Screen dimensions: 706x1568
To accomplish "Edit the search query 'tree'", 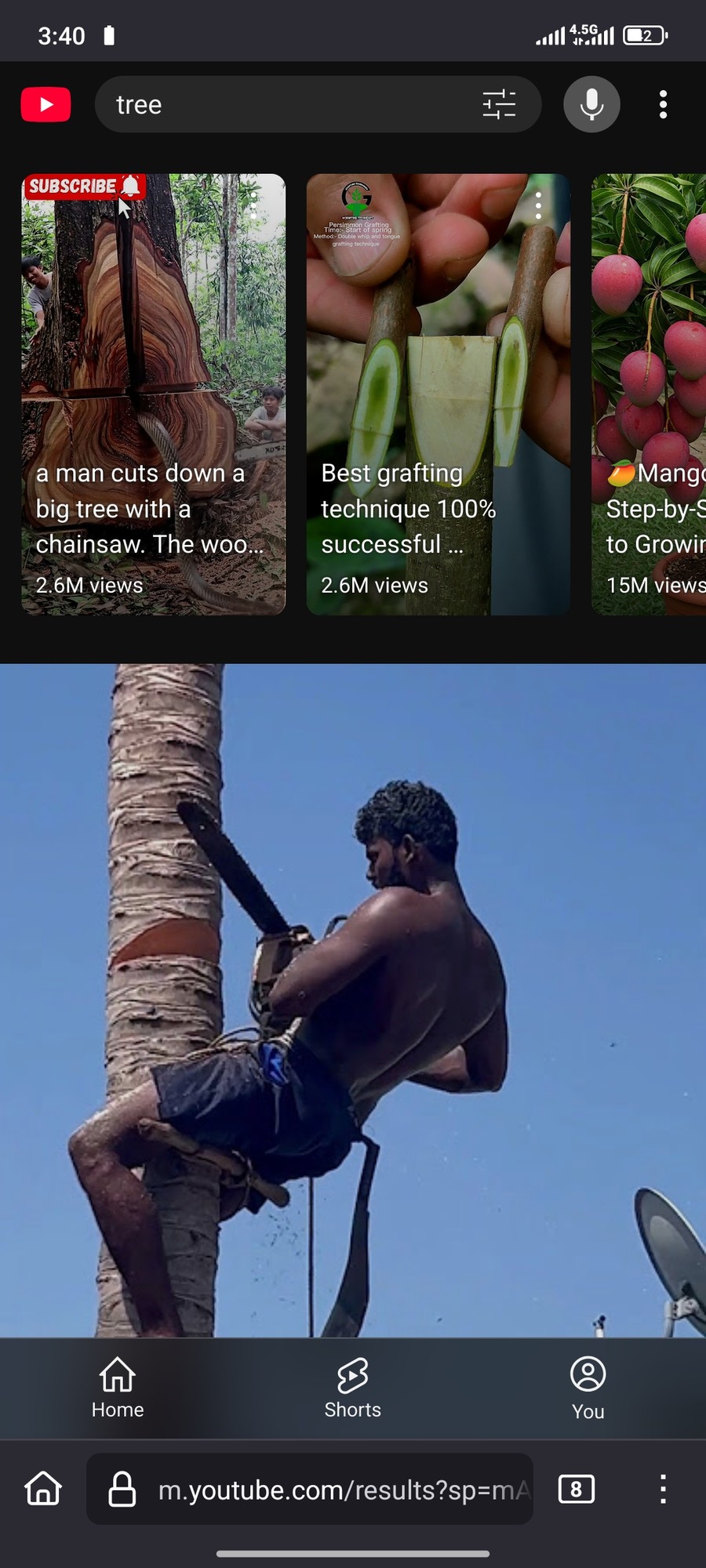I will (x=282, y=104).
